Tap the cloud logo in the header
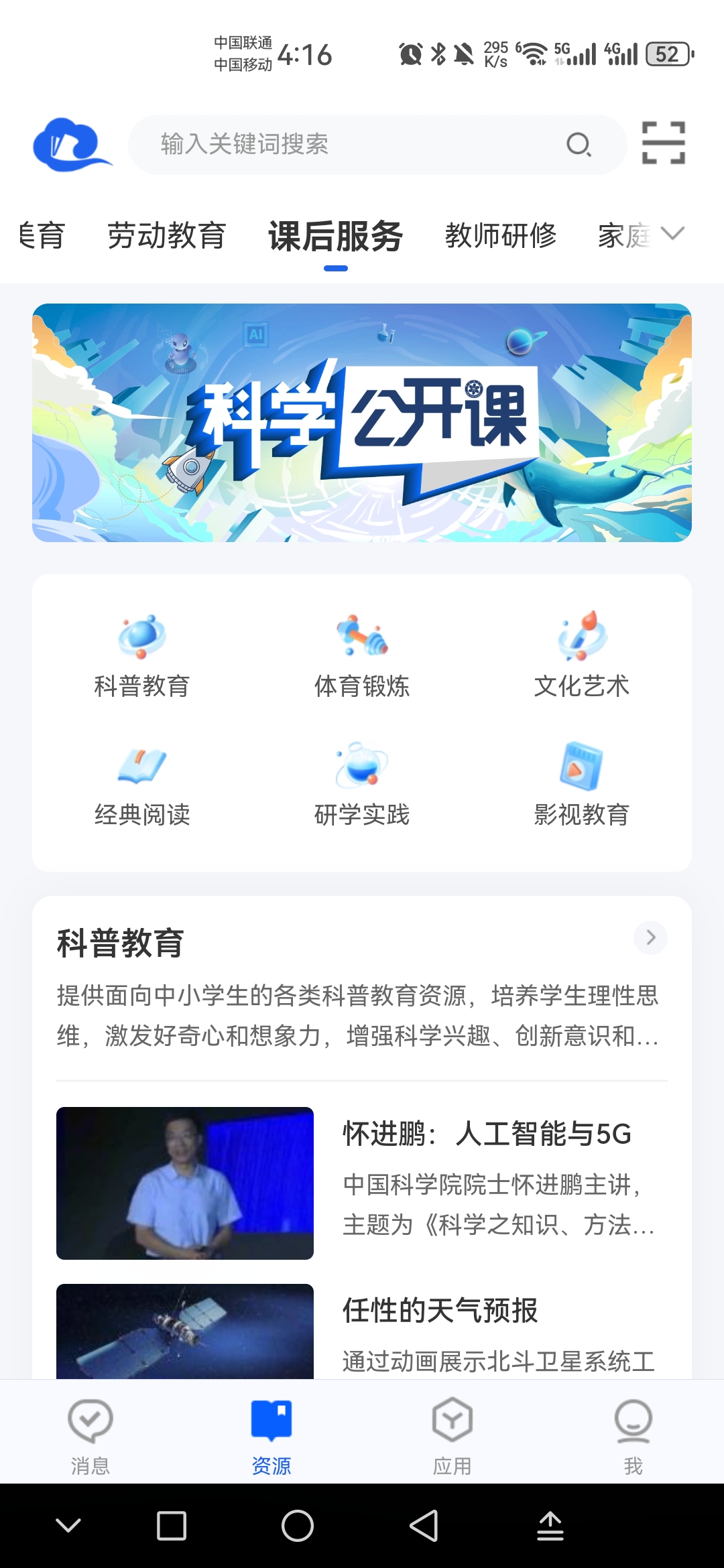Screen dimensions: 724x1568 tap(71, 145)
